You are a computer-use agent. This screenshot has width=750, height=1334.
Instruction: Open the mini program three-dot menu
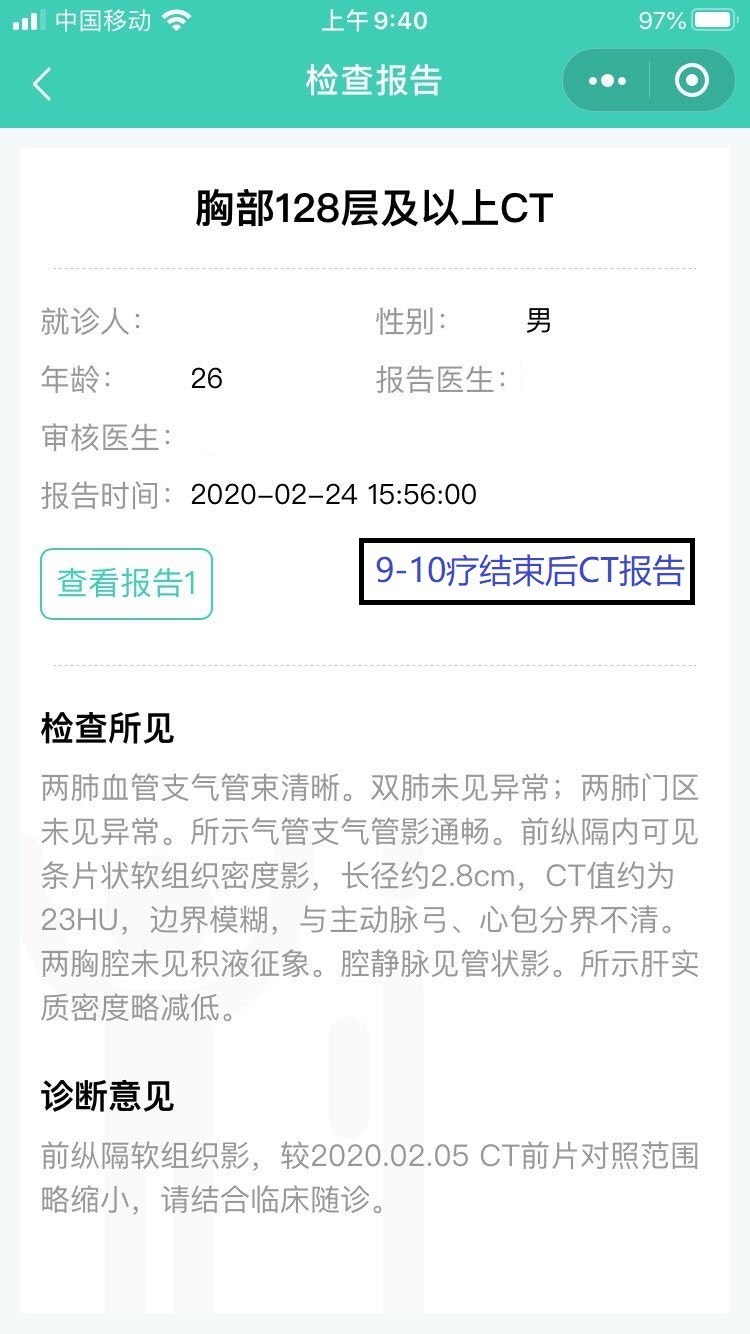(x=607, y=81)
